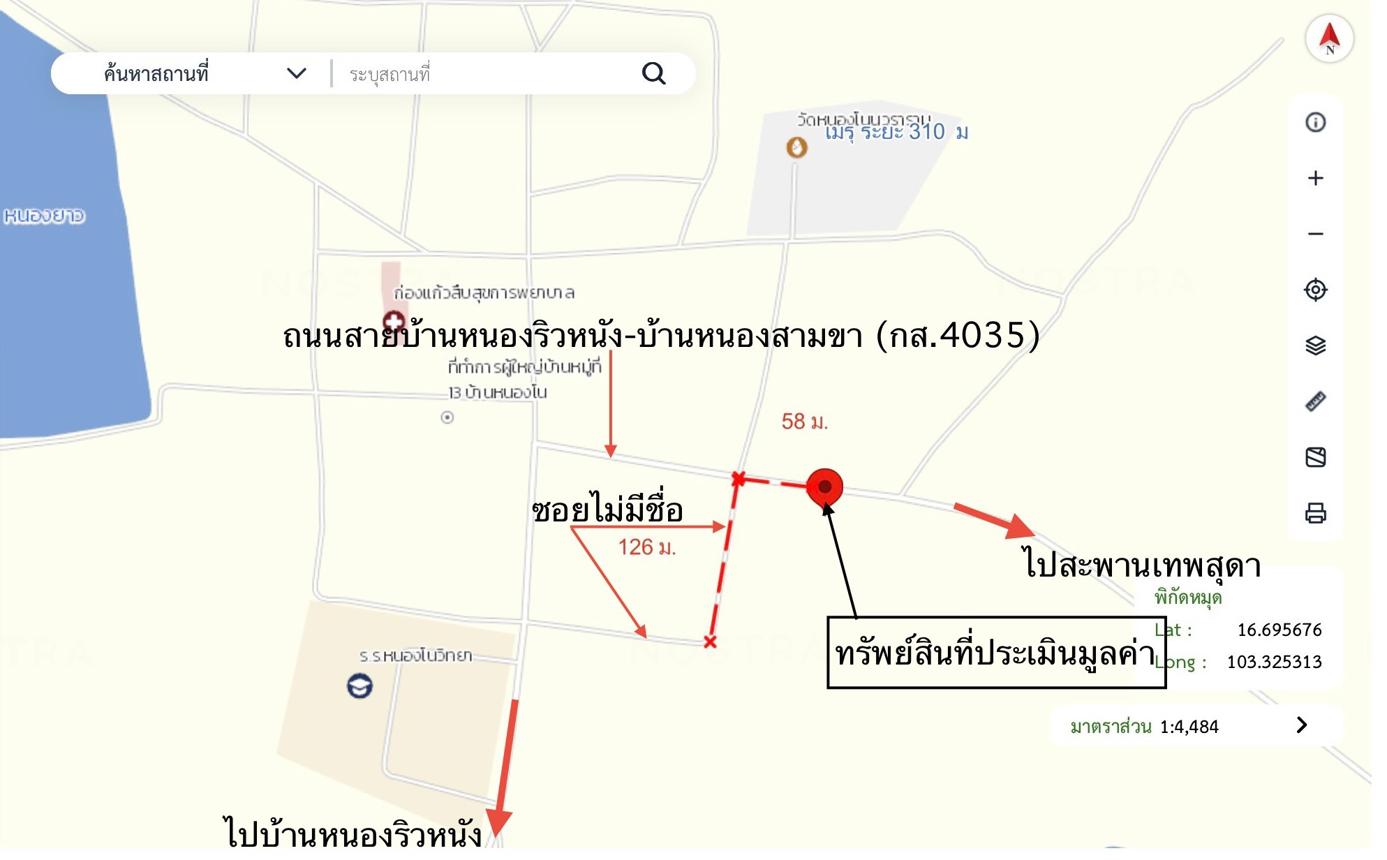Tap the magnifier search icon
Viewport: 1387px width, 860px height.
pos(654,74)
